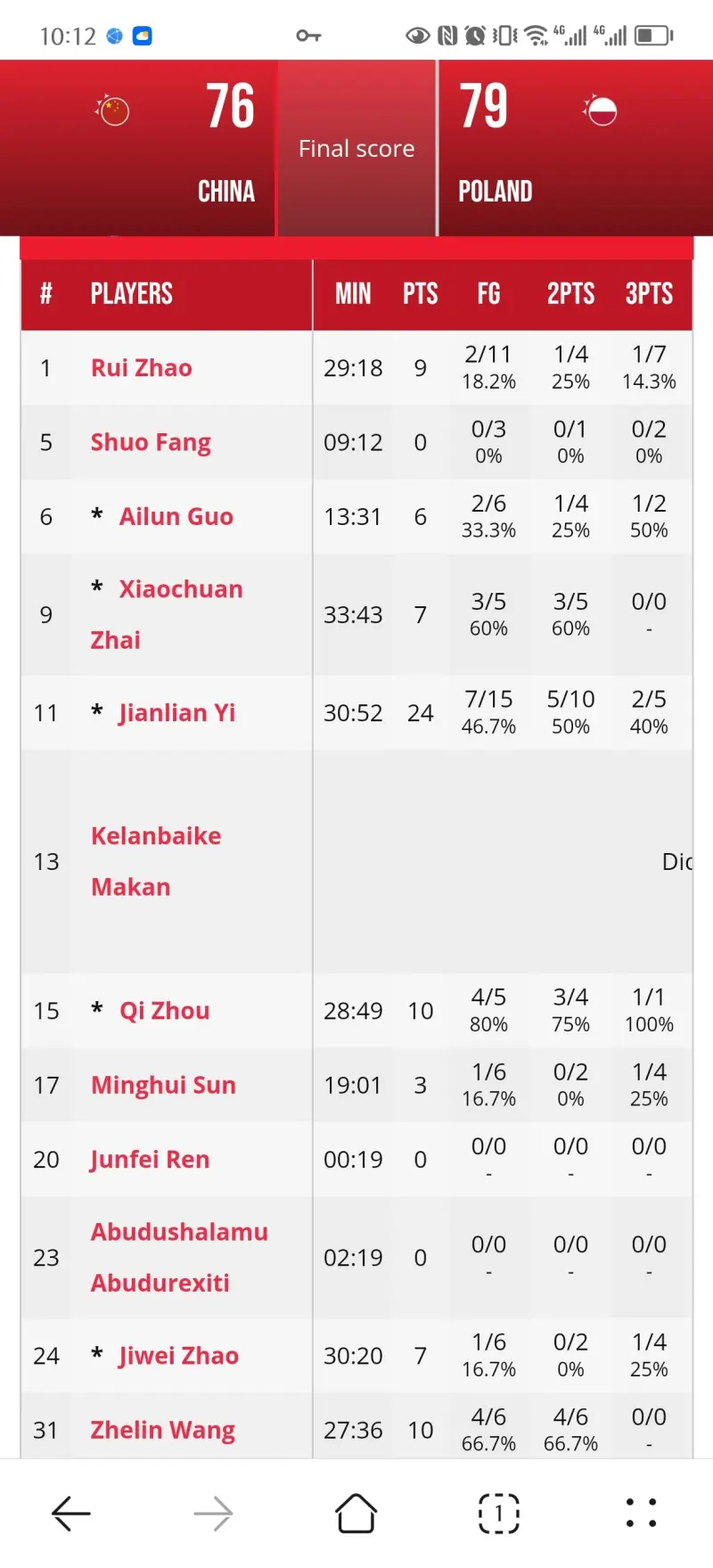The image size is (713, 1568).
Task: Open Shuo Fang's player page
Action: 151,442
